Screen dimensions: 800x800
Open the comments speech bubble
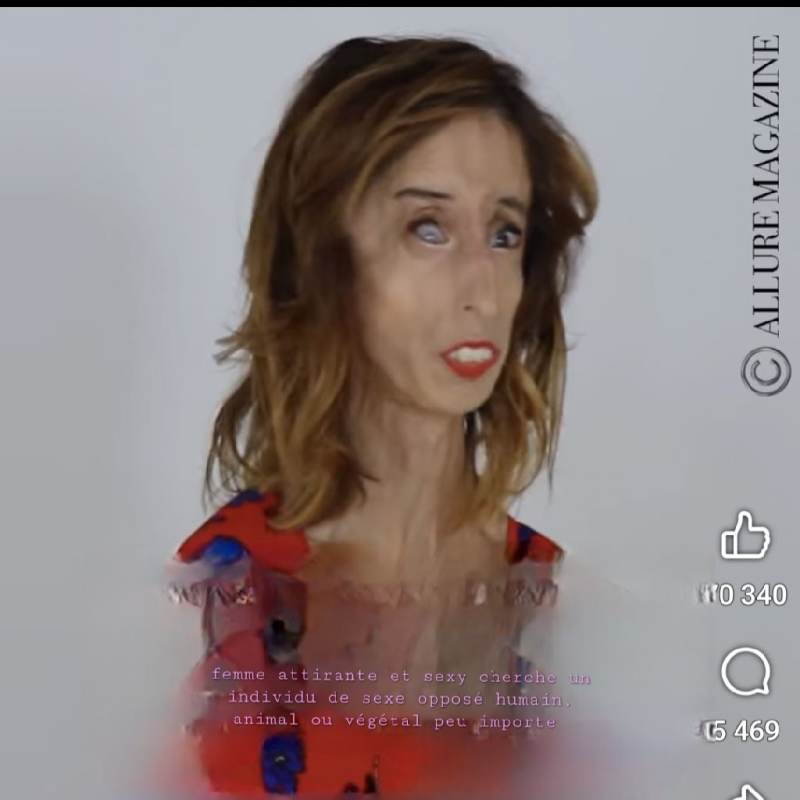tap(746, 672)
